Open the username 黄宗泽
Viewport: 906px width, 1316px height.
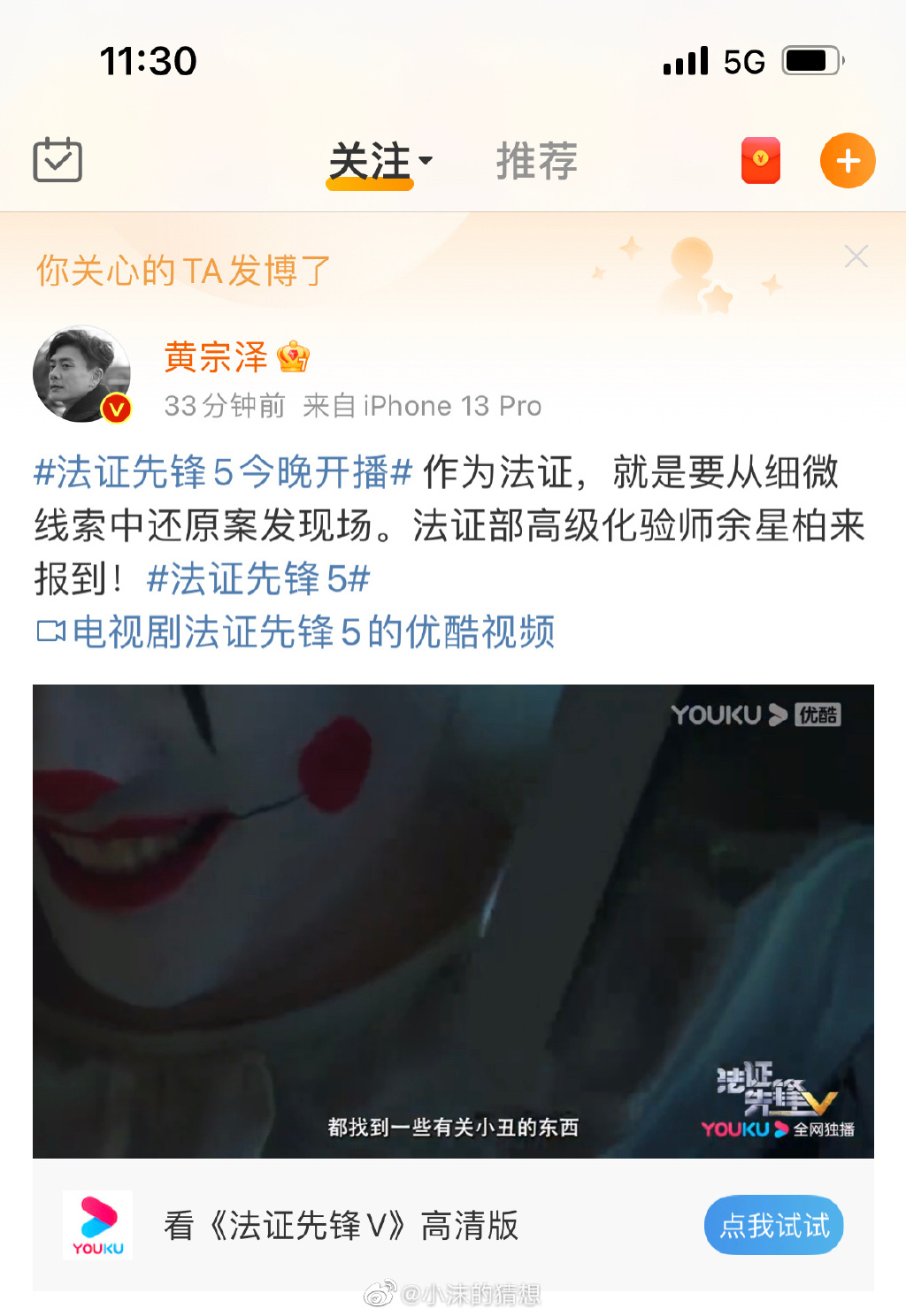pyautogui.click(x=216, y=357)
